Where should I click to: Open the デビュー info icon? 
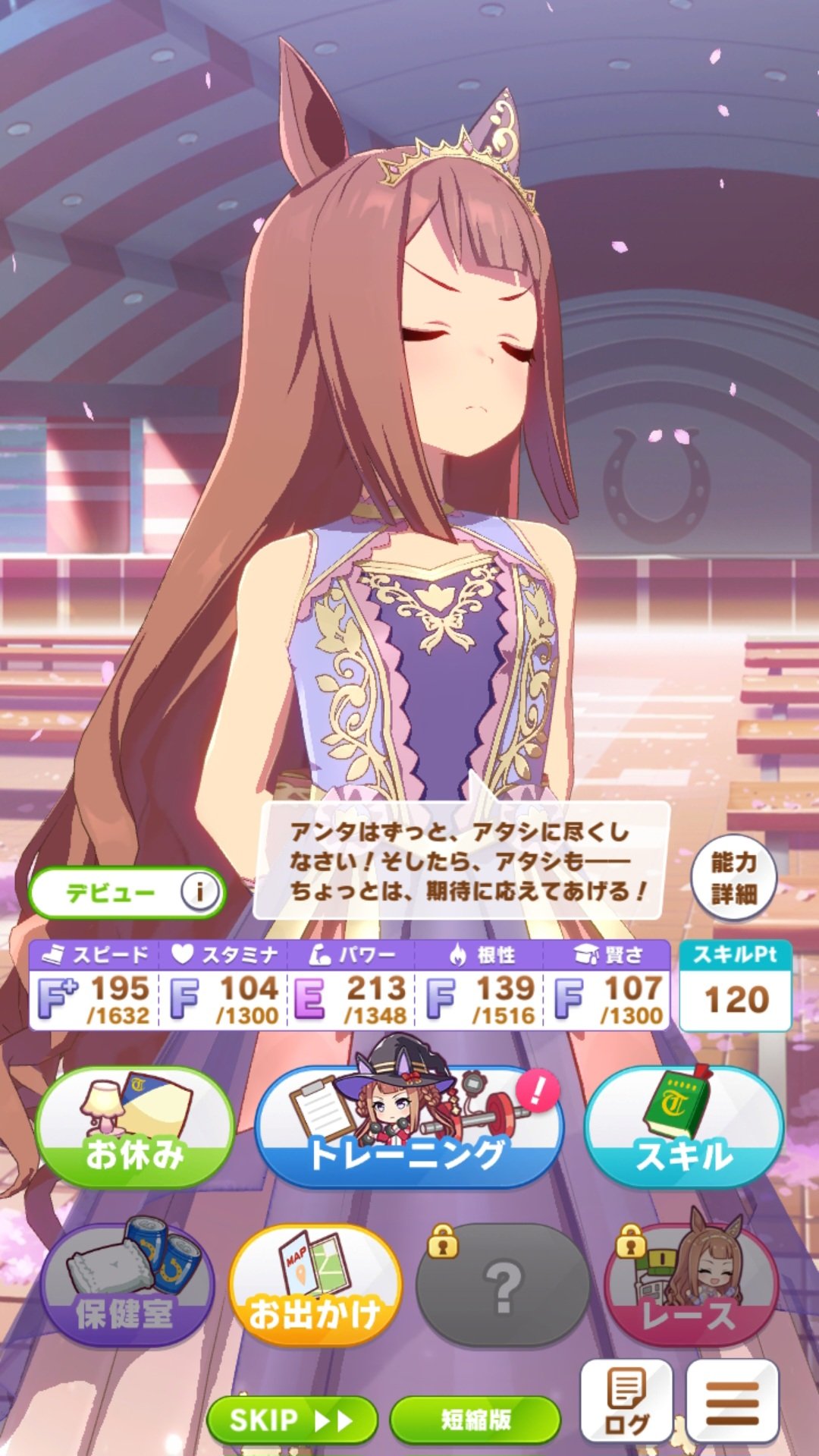coord(199,891)
